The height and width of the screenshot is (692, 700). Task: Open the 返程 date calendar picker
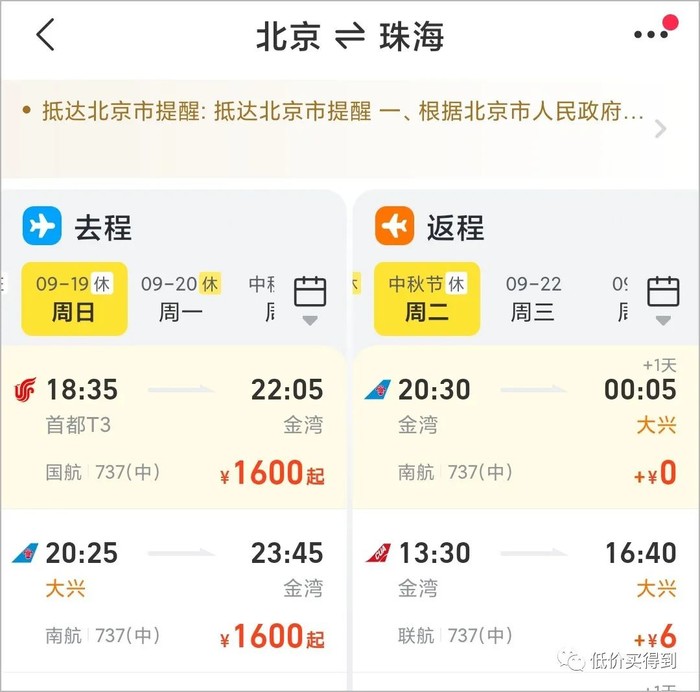(x=663, y=298)
